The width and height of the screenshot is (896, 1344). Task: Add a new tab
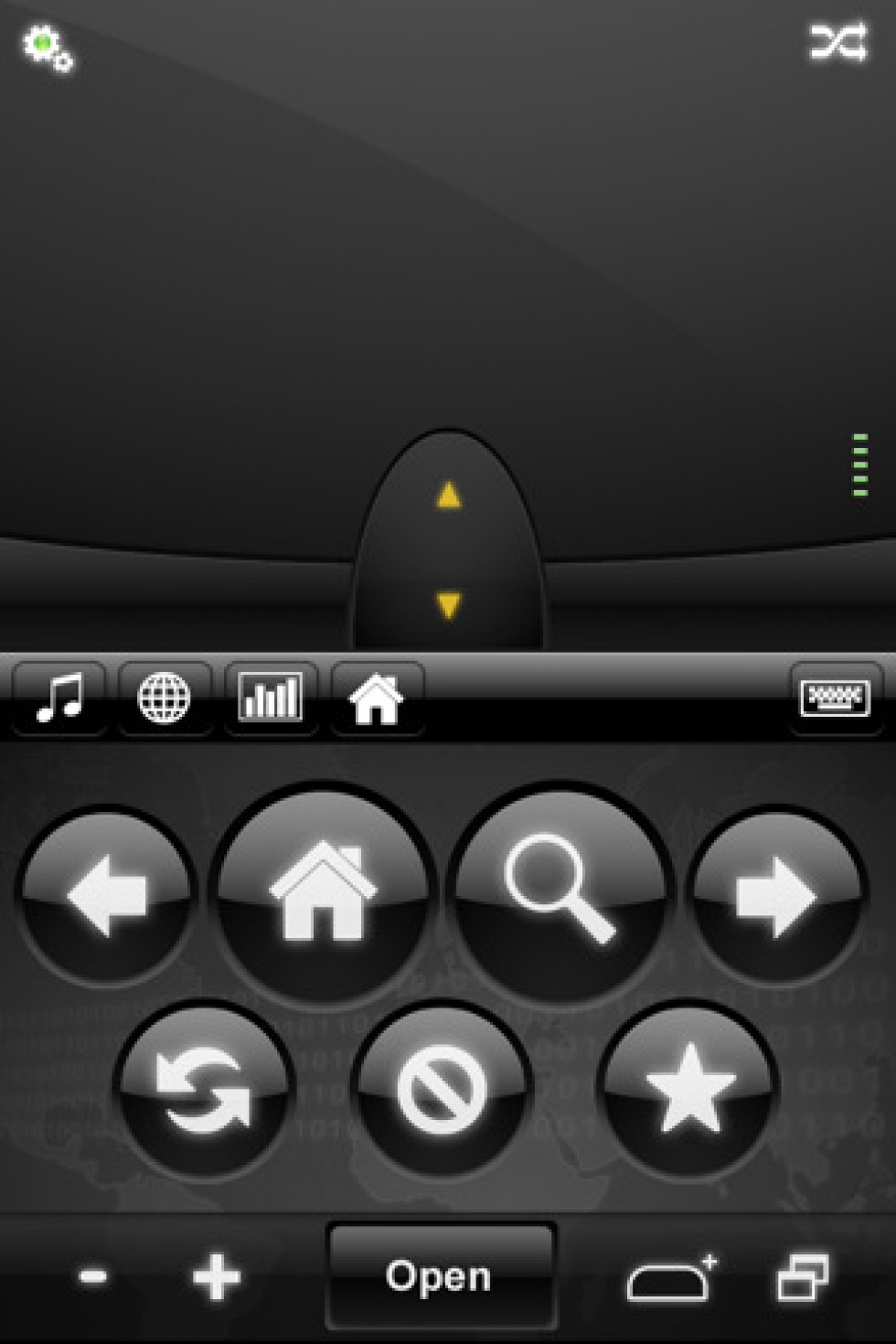tap(672, 1278)
